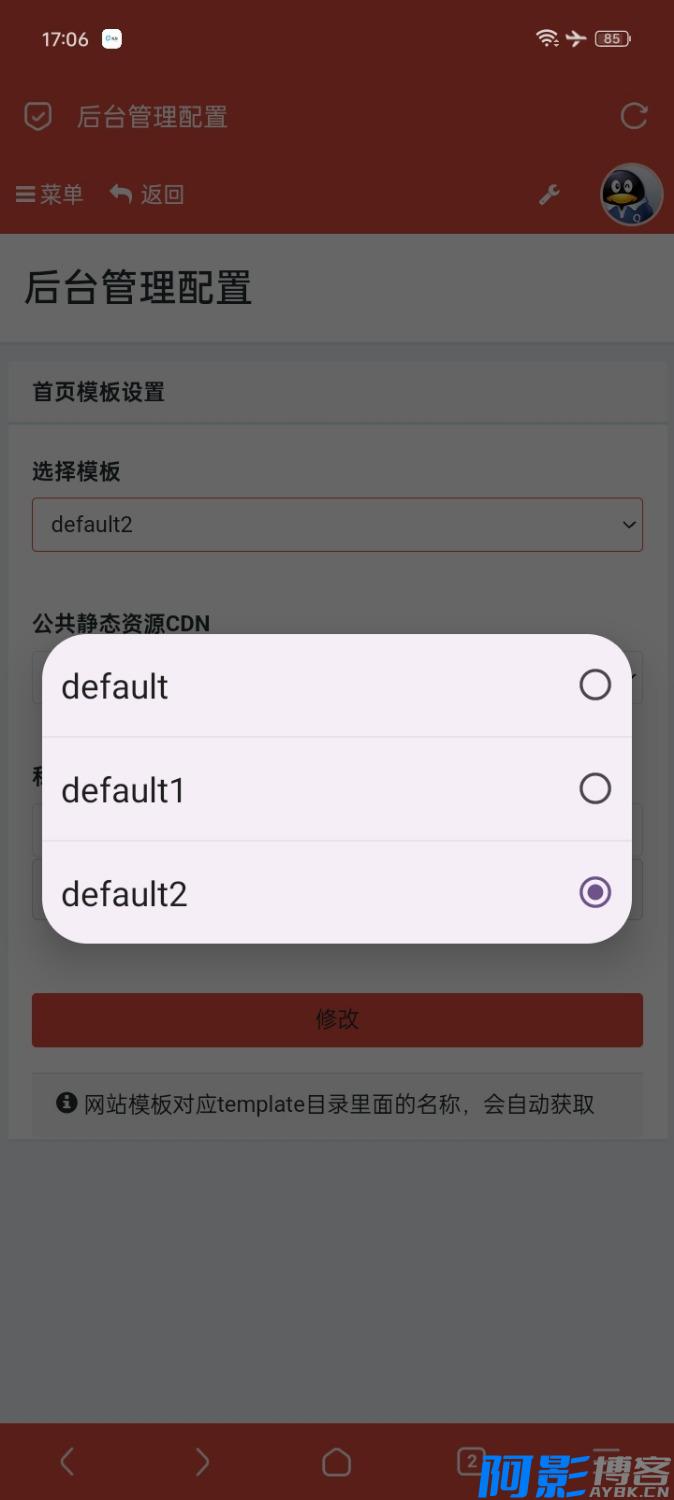
Task: Tap the red 修改 button
Action: (337, 1020)
